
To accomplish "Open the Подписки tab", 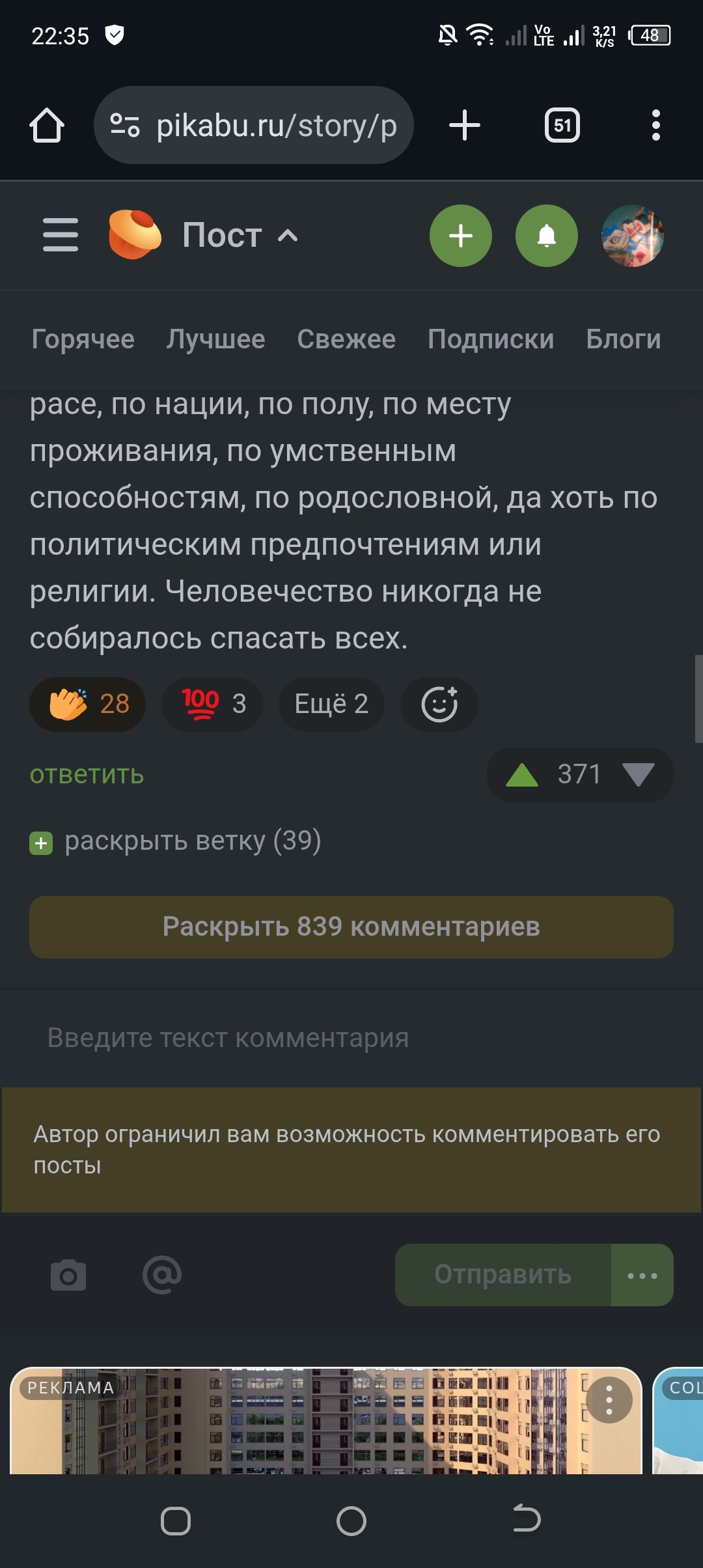I will point(490,339).
